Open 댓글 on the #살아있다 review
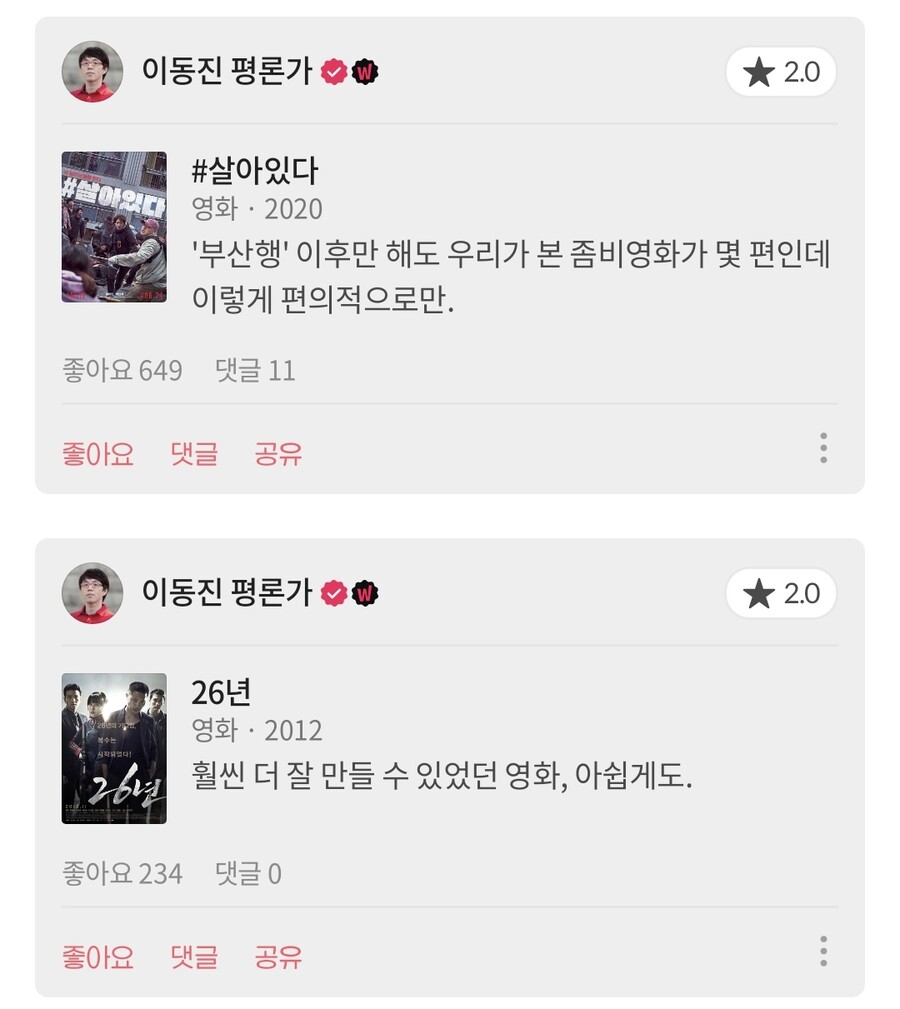 click(194, 454)
